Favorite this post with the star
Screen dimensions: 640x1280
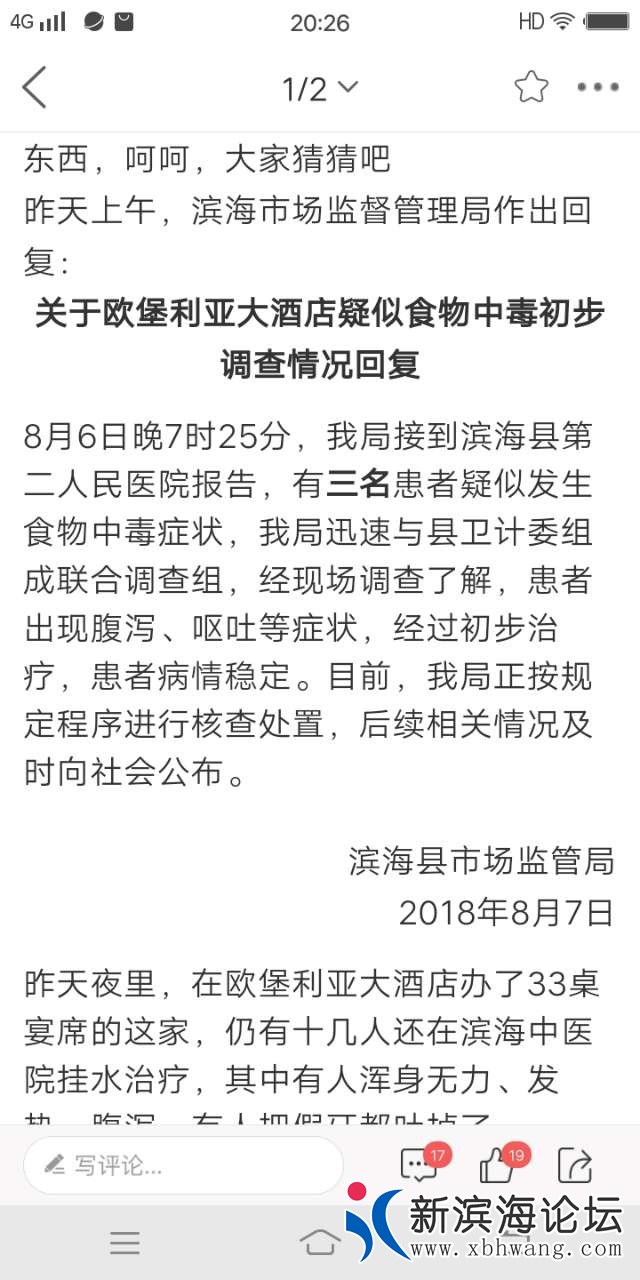point(531,88)
